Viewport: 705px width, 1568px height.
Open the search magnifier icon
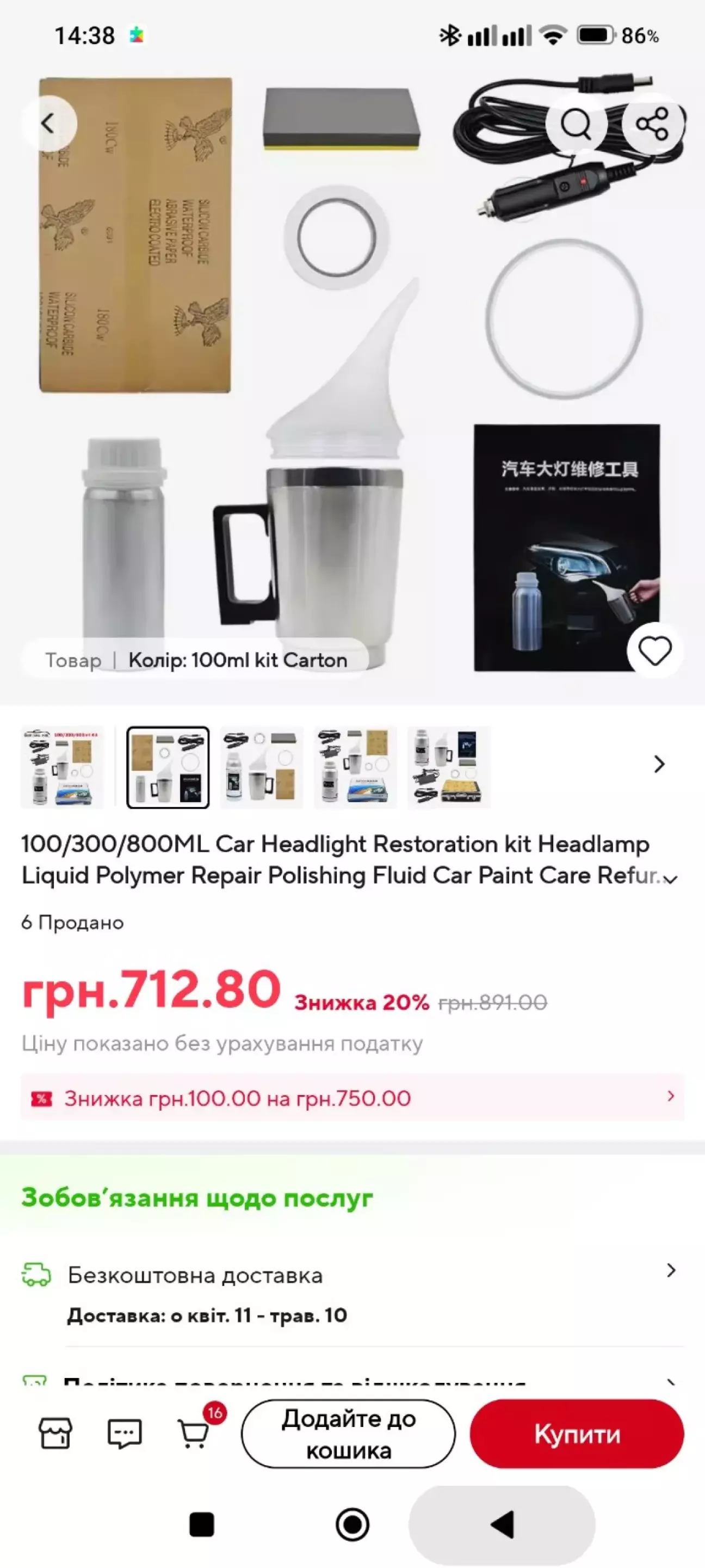576,124
